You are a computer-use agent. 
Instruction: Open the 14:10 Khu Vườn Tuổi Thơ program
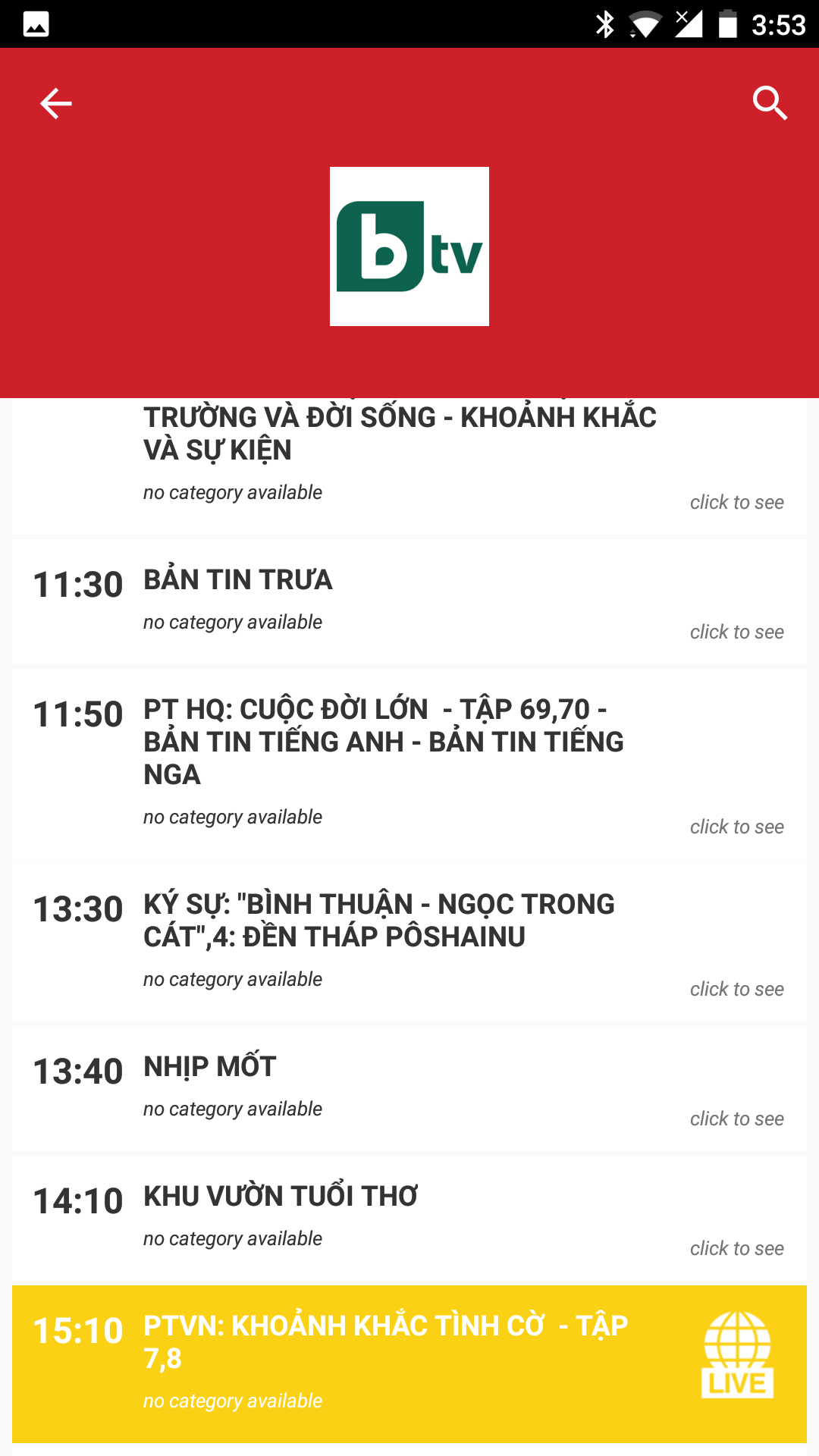[409, 1218]
